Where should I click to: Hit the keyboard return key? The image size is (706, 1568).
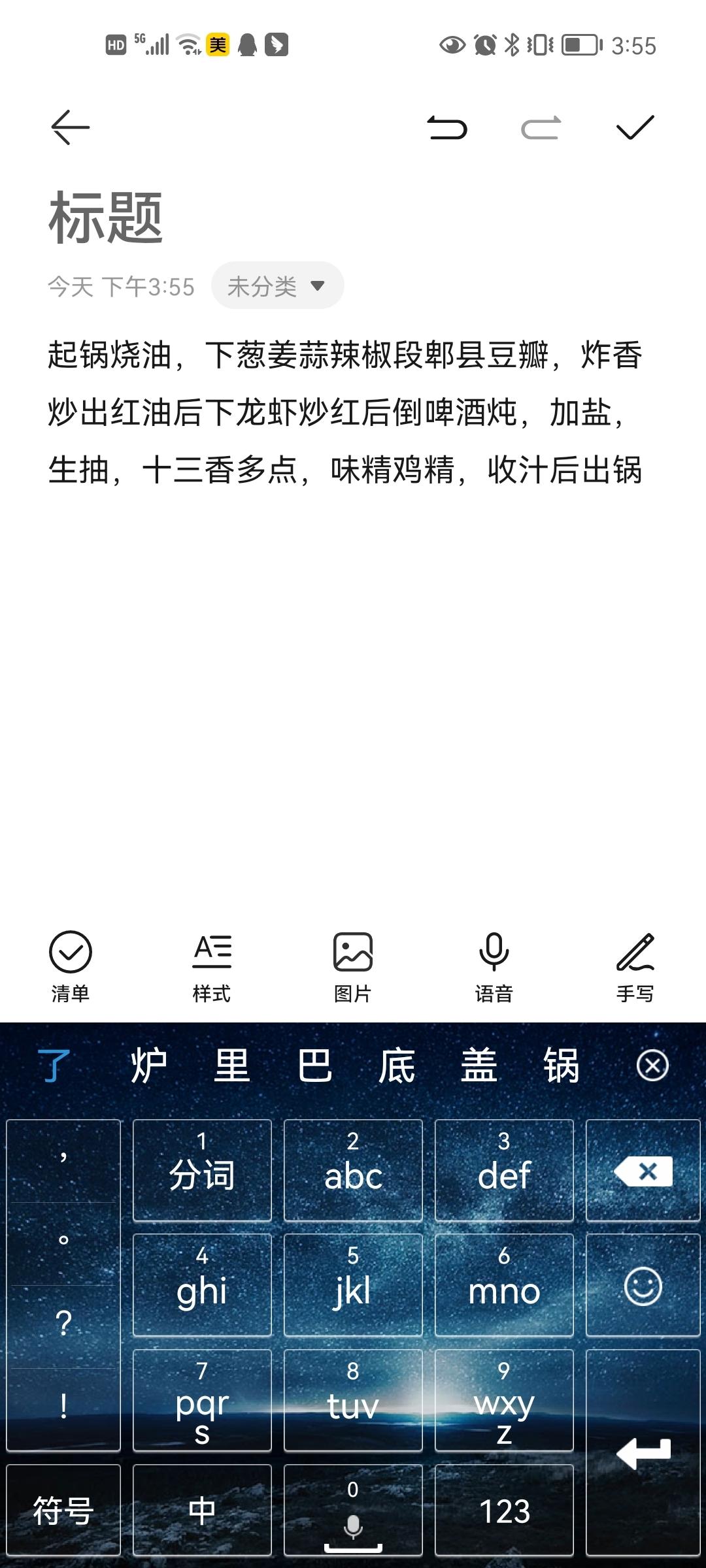643,1453
